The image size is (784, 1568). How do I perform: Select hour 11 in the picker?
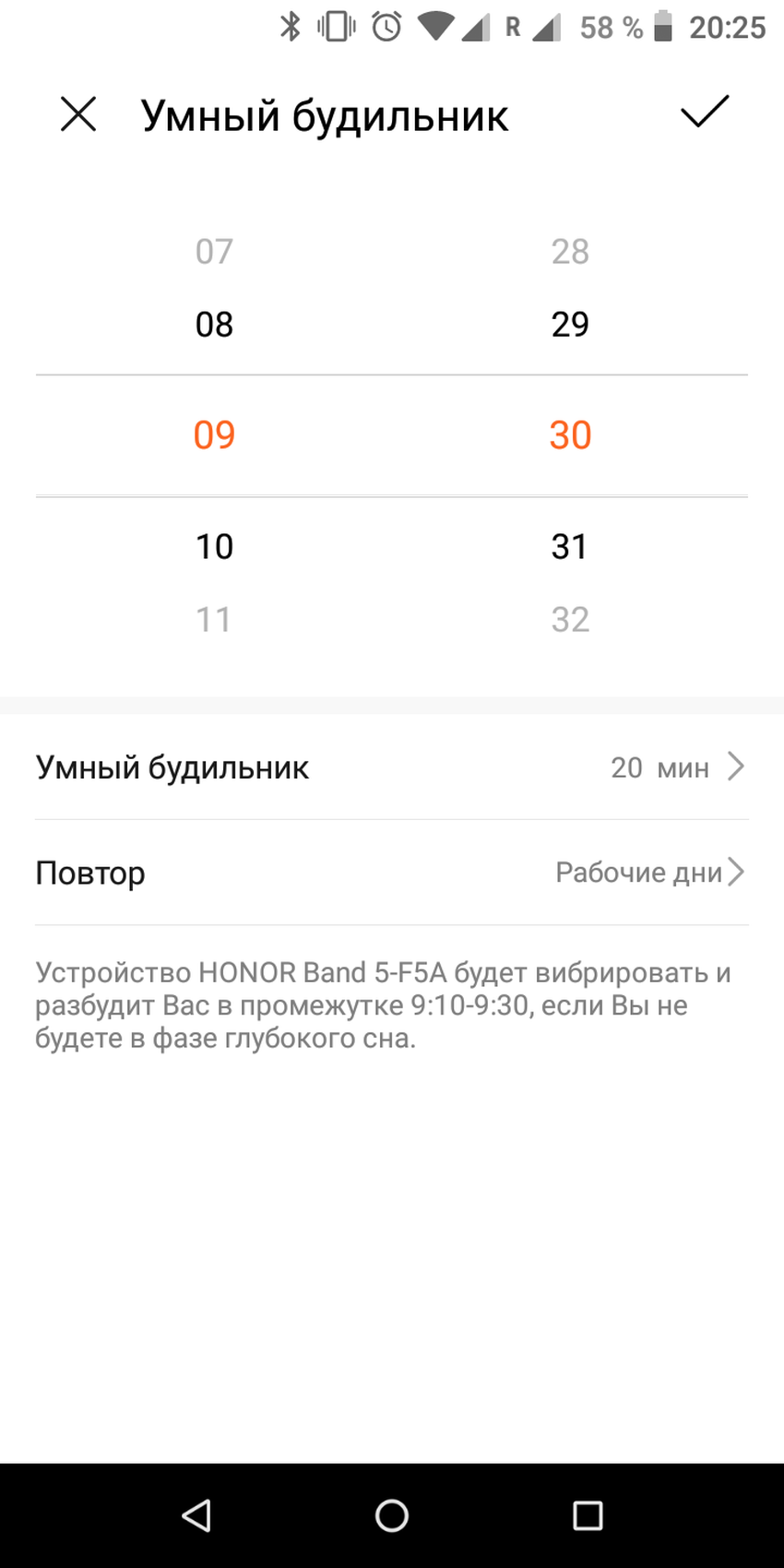(214, 620)
